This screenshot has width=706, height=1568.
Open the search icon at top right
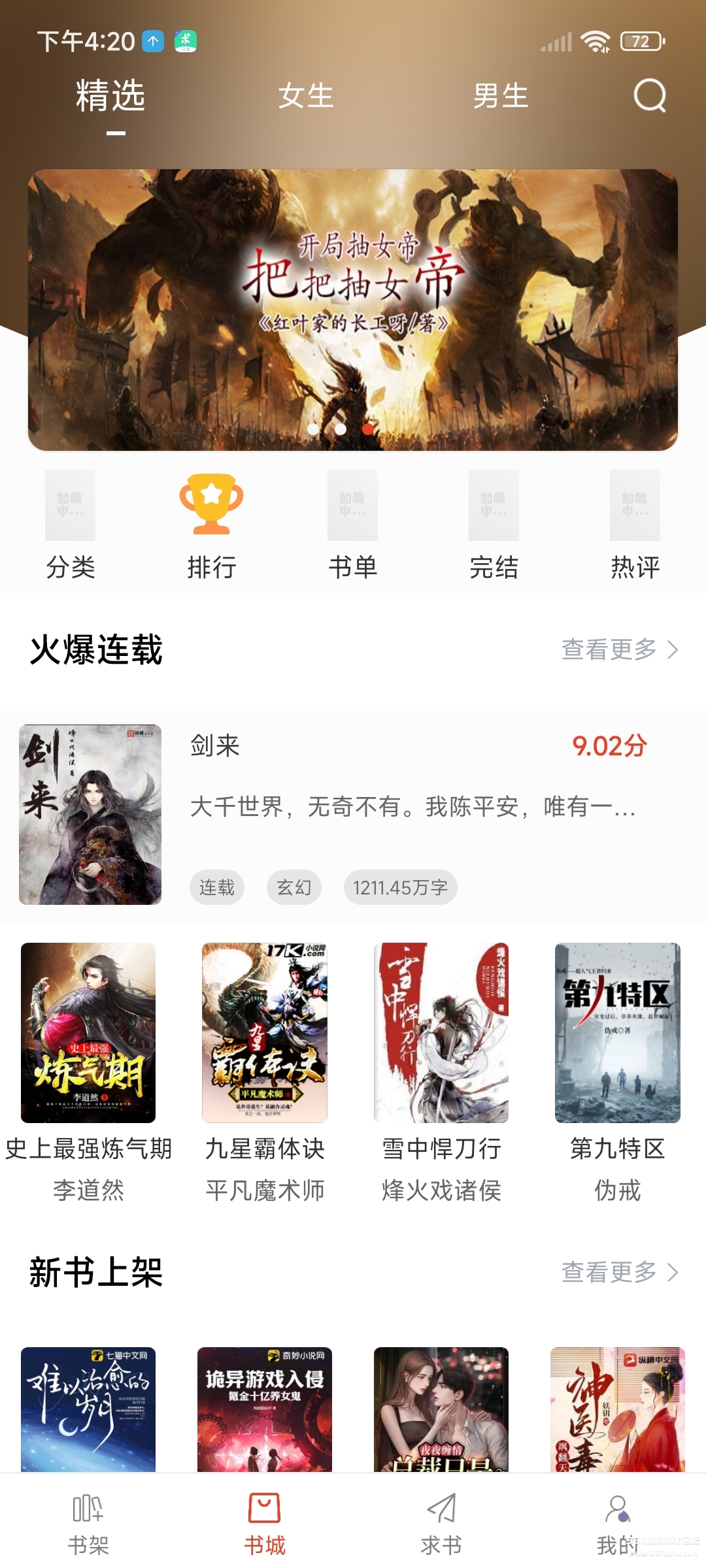[x=650, y=97]
